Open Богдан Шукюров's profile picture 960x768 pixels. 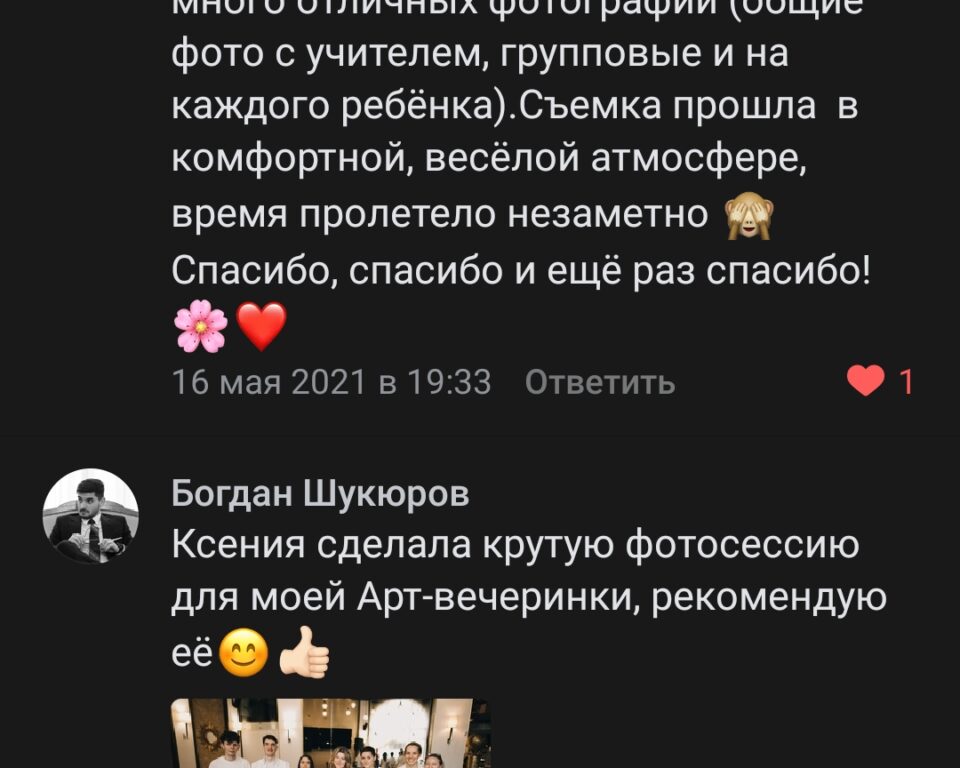click(90, 516)
